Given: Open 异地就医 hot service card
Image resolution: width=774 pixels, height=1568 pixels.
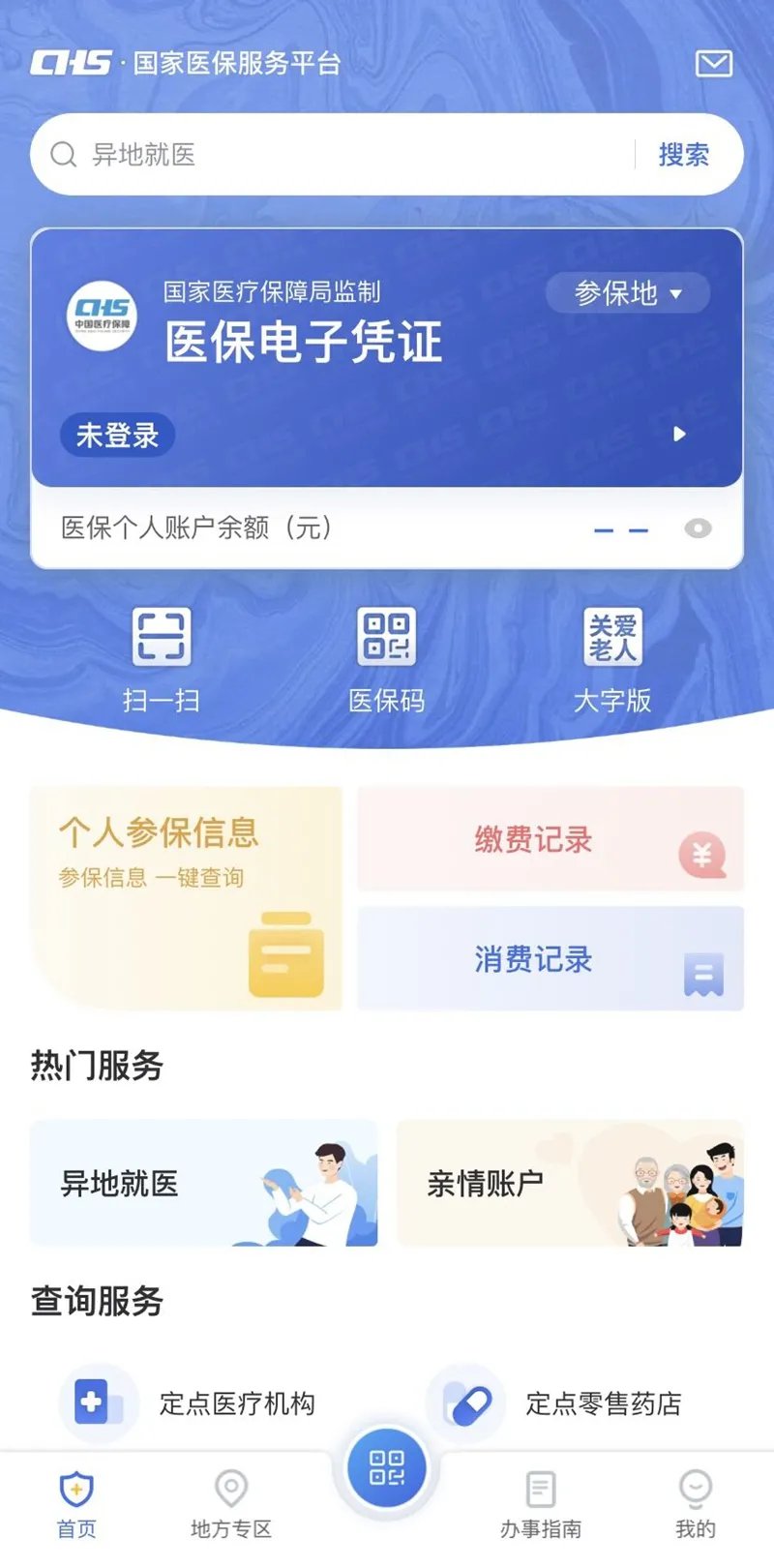Looking at the screenshot, I should coord(204,1183).
